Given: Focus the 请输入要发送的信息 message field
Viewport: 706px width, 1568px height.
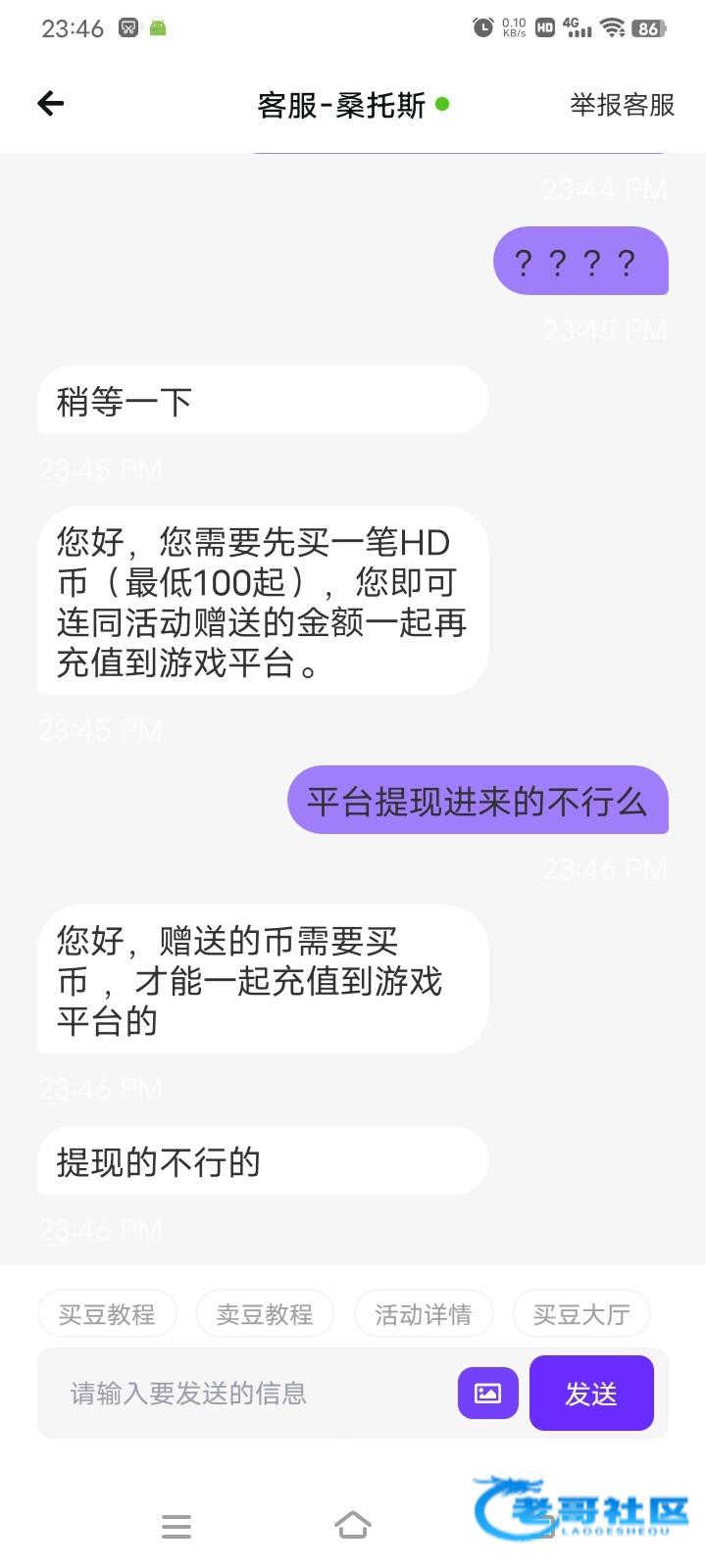Looking at the screenshot, I should [x=245, y=1393].
